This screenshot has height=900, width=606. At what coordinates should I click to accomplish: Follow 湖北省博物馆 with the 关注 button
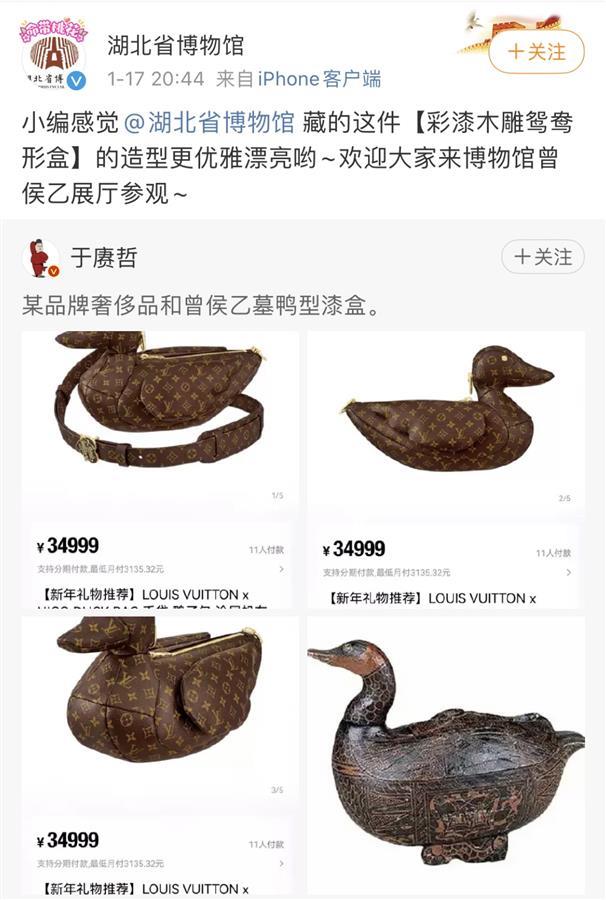[x=536, y=51]
